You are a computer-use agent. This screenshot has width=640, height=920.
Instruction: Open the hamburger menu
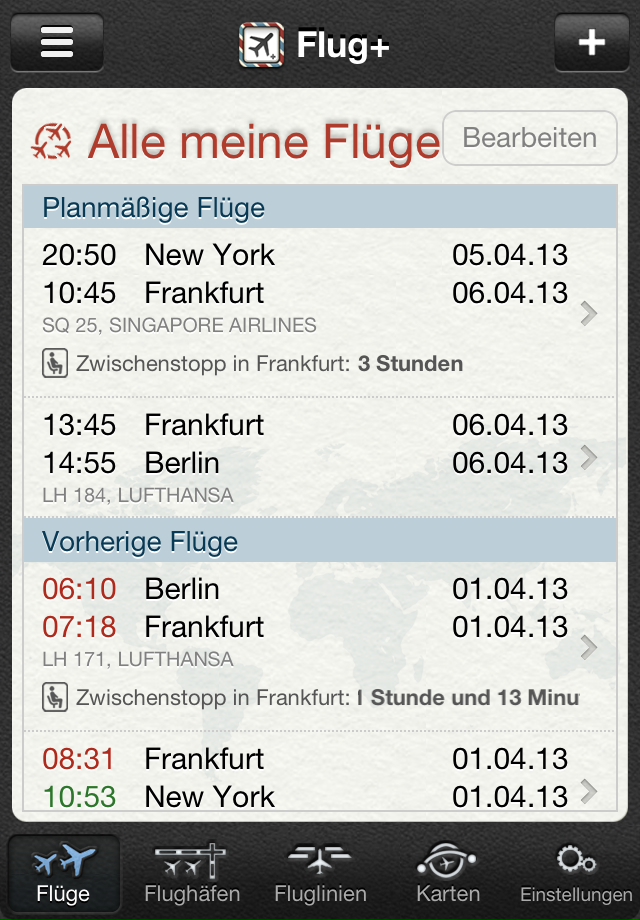point(57,43)
